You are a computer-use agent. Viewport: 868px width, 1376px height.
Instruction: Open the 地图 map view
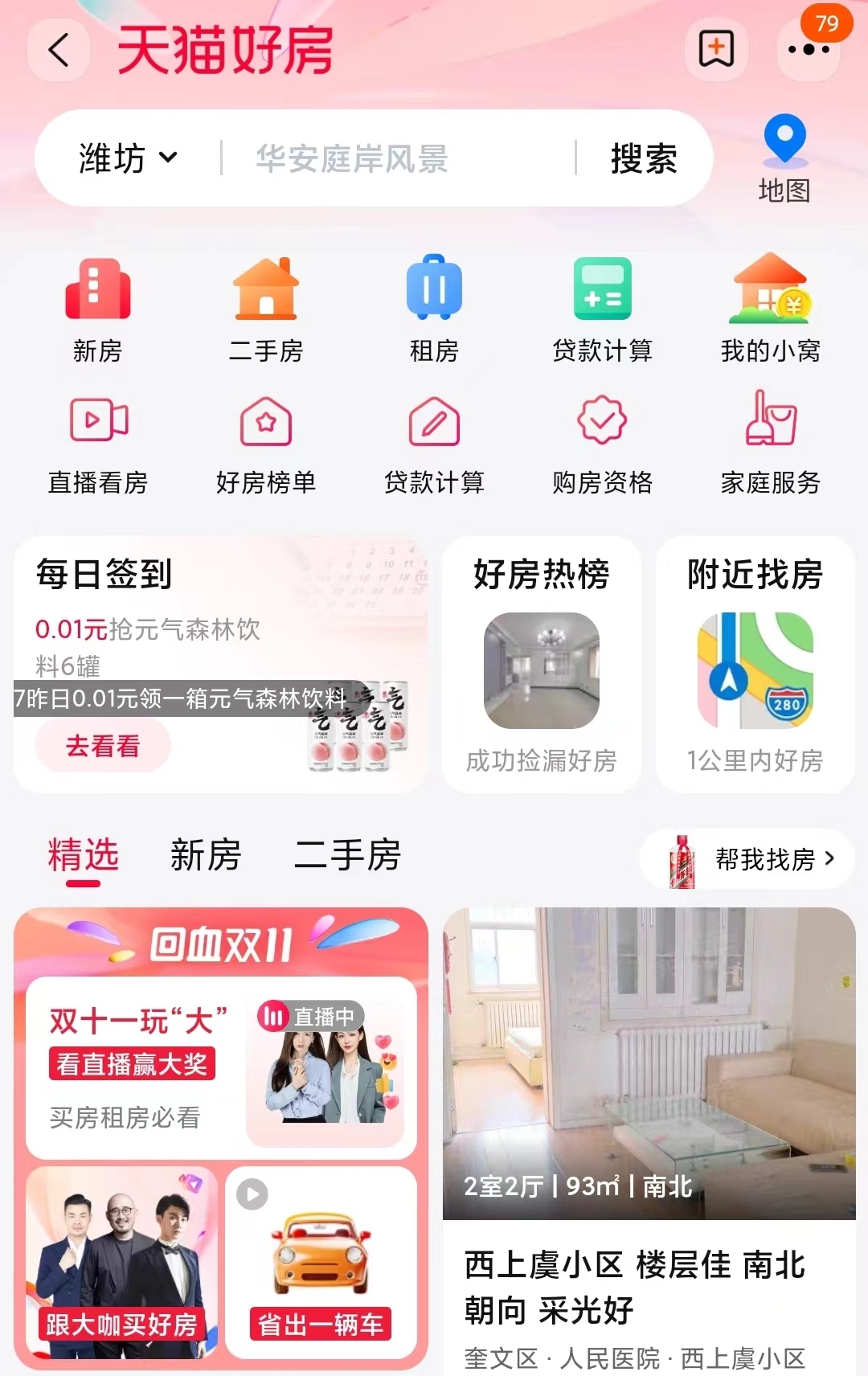click(x=784, y=158)
